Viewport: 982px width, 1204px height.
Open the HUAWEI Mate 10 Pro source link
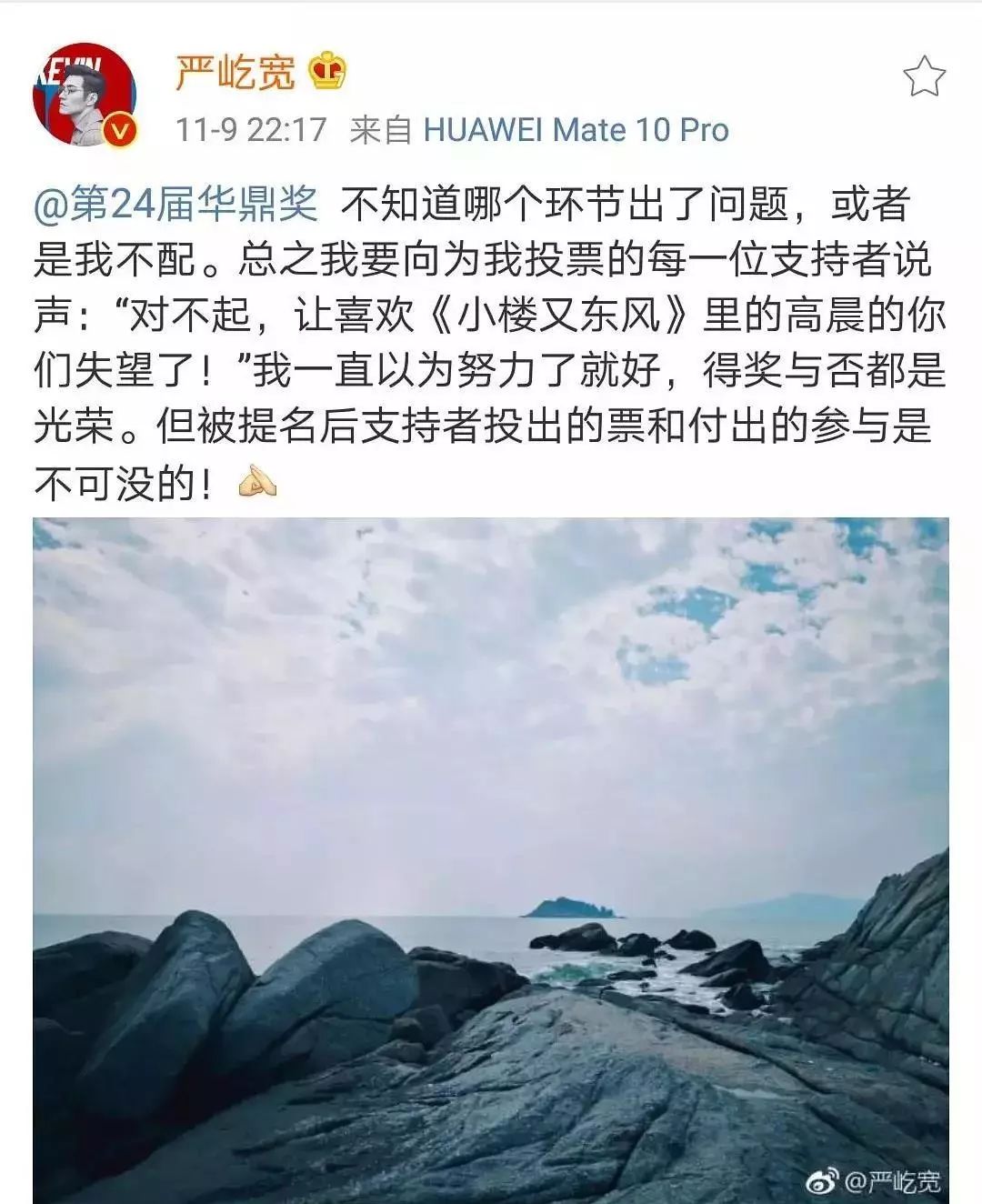pyautogui.click(x=576, y=130)
